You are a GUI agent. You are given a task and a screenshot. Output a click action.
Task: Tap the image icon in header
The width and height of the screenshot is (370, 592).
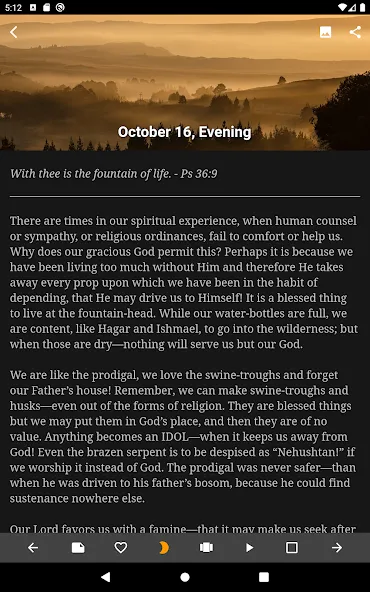[x=325, y=32]
